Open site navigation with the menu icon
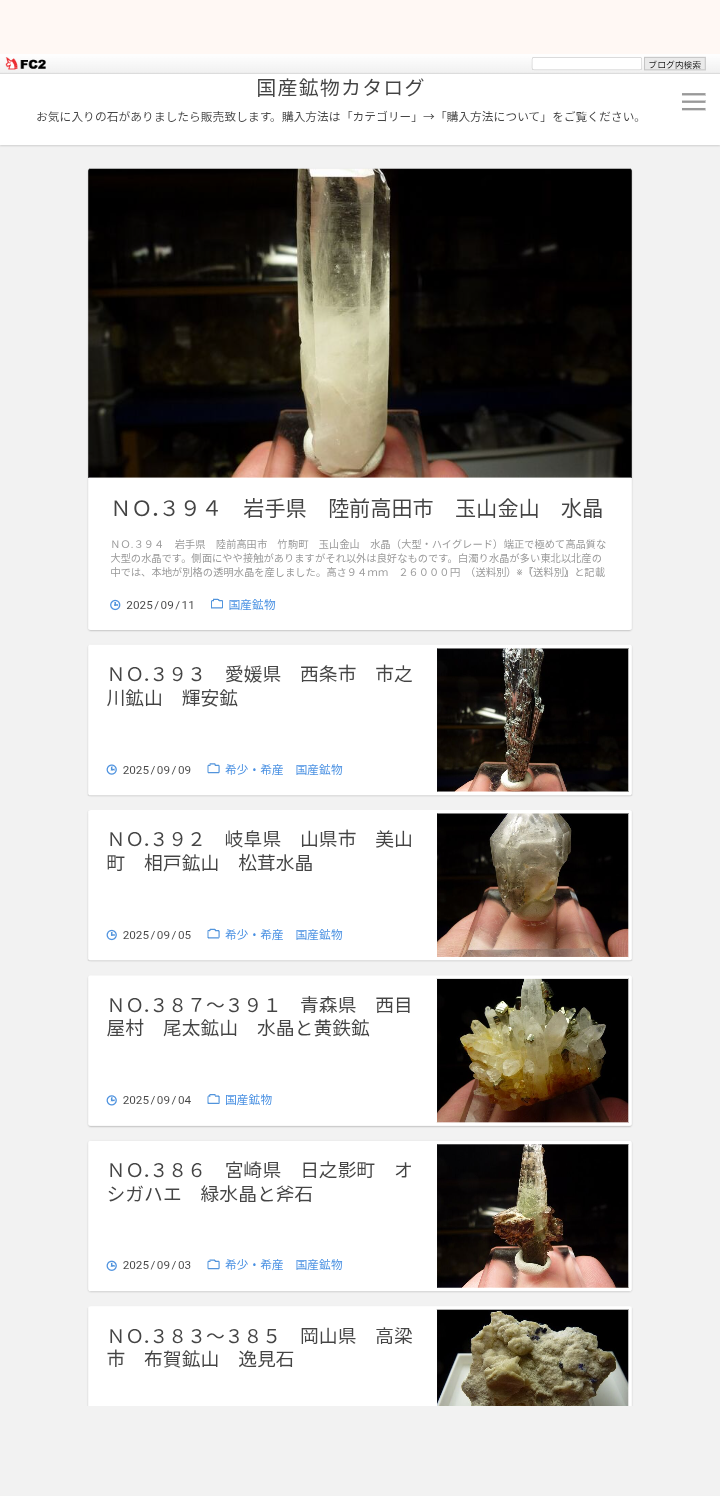 click(693, 101)
